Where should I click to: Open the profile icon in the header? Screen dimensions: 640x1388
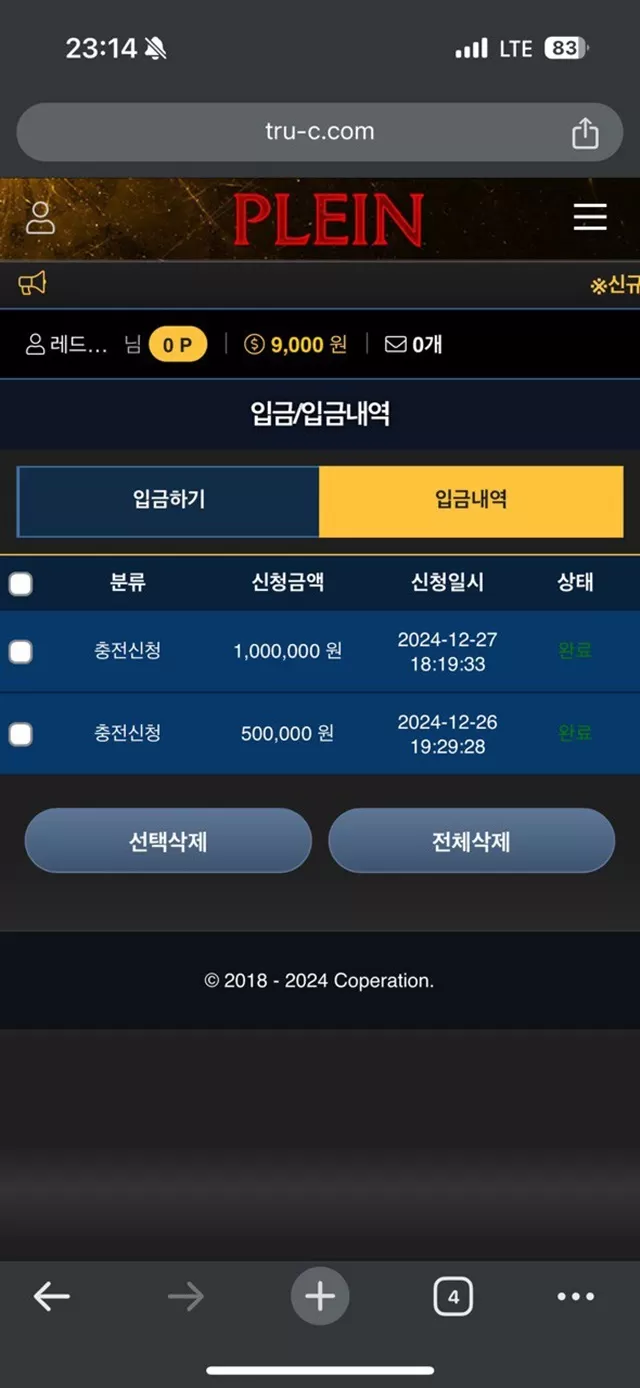click(x=40, y=217)
